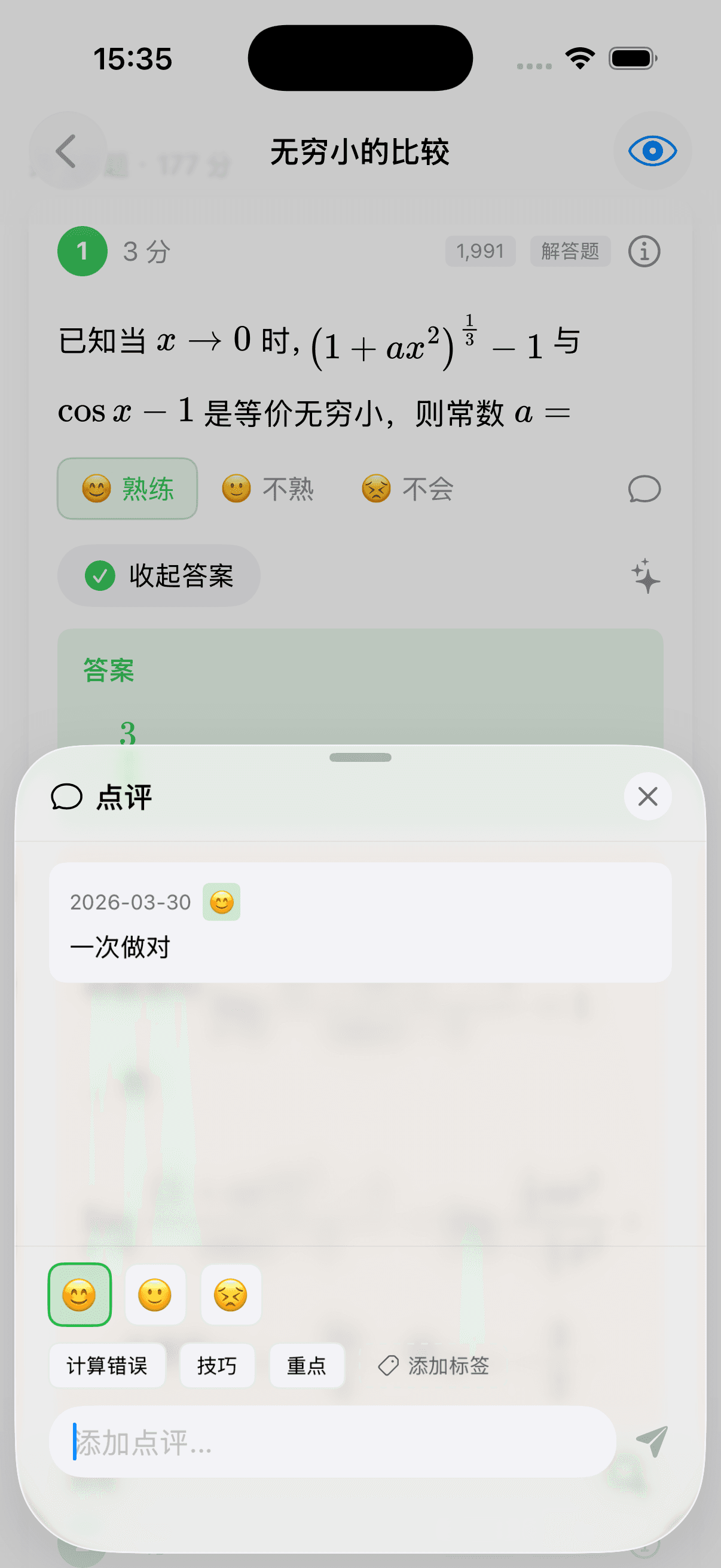Collapse the answer using 收起答案
Viewport: 721px width, 1568px height.
(x=159, y=576)
